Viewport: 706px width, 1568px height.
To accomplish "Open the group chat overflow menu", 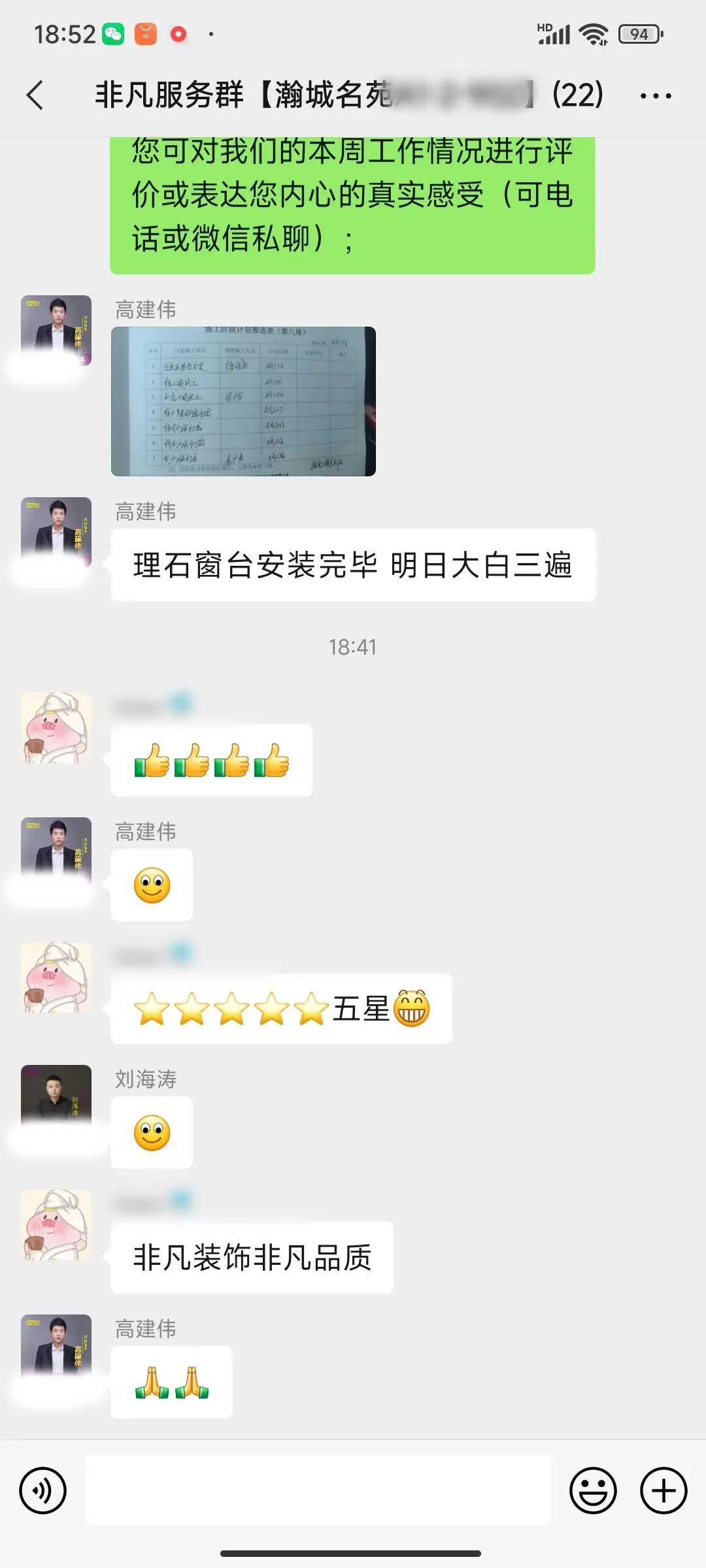I will point(655,96).
